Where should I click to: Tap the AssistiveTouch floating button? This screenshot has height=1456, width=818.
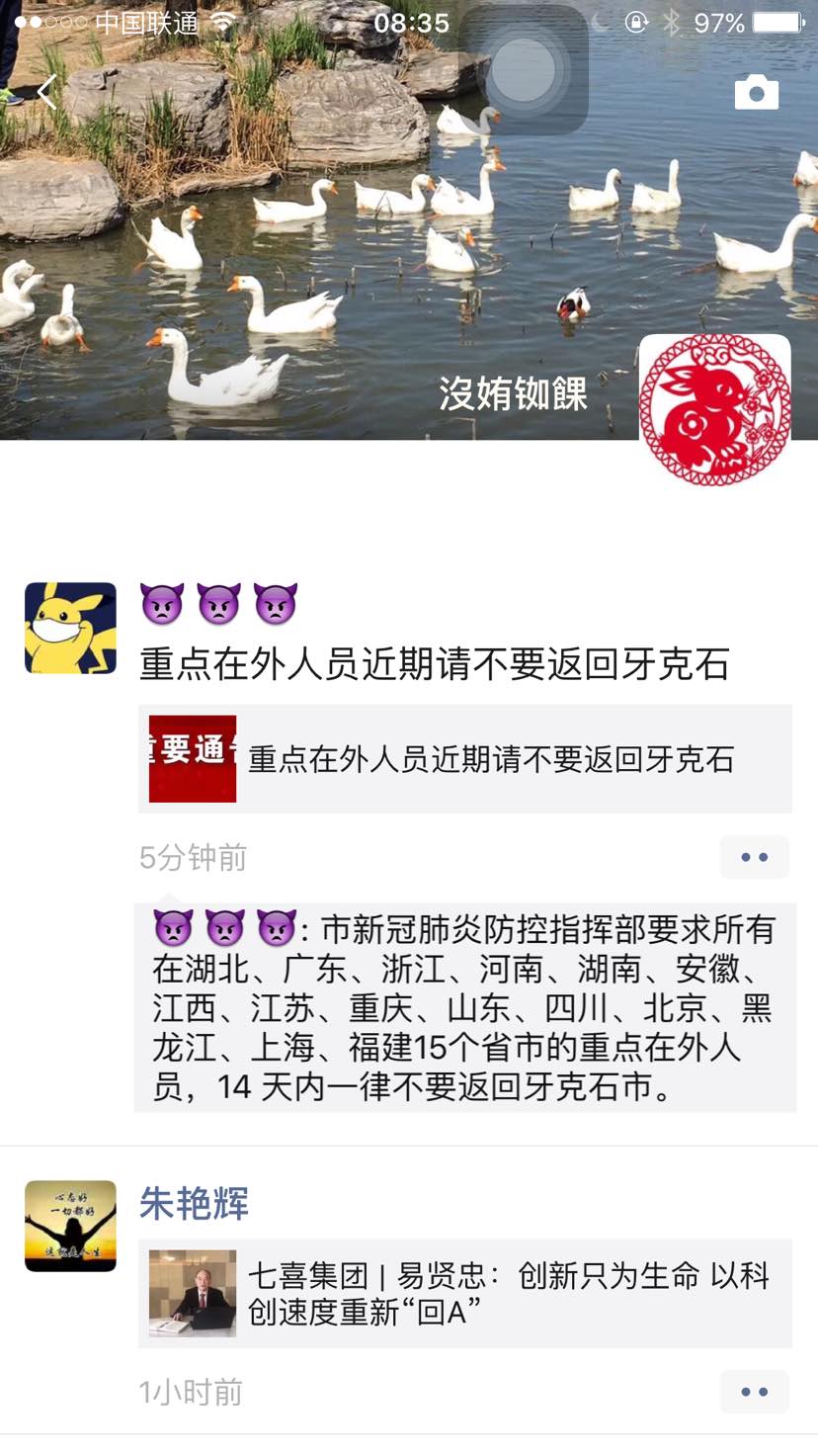point(524,71)
